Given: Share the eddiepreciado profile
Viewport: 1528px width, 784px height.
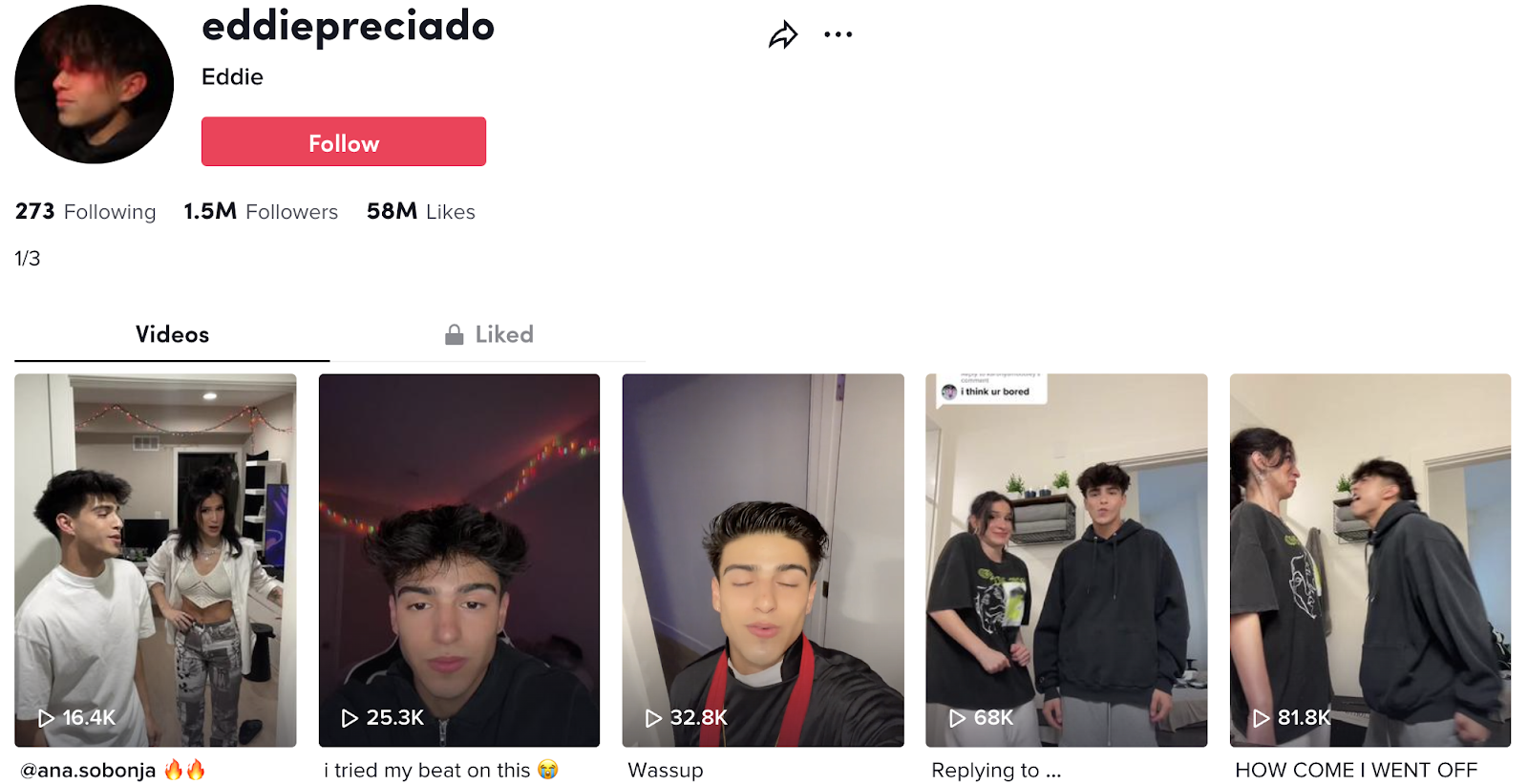Looking at the screenshot, I should 782,35.
